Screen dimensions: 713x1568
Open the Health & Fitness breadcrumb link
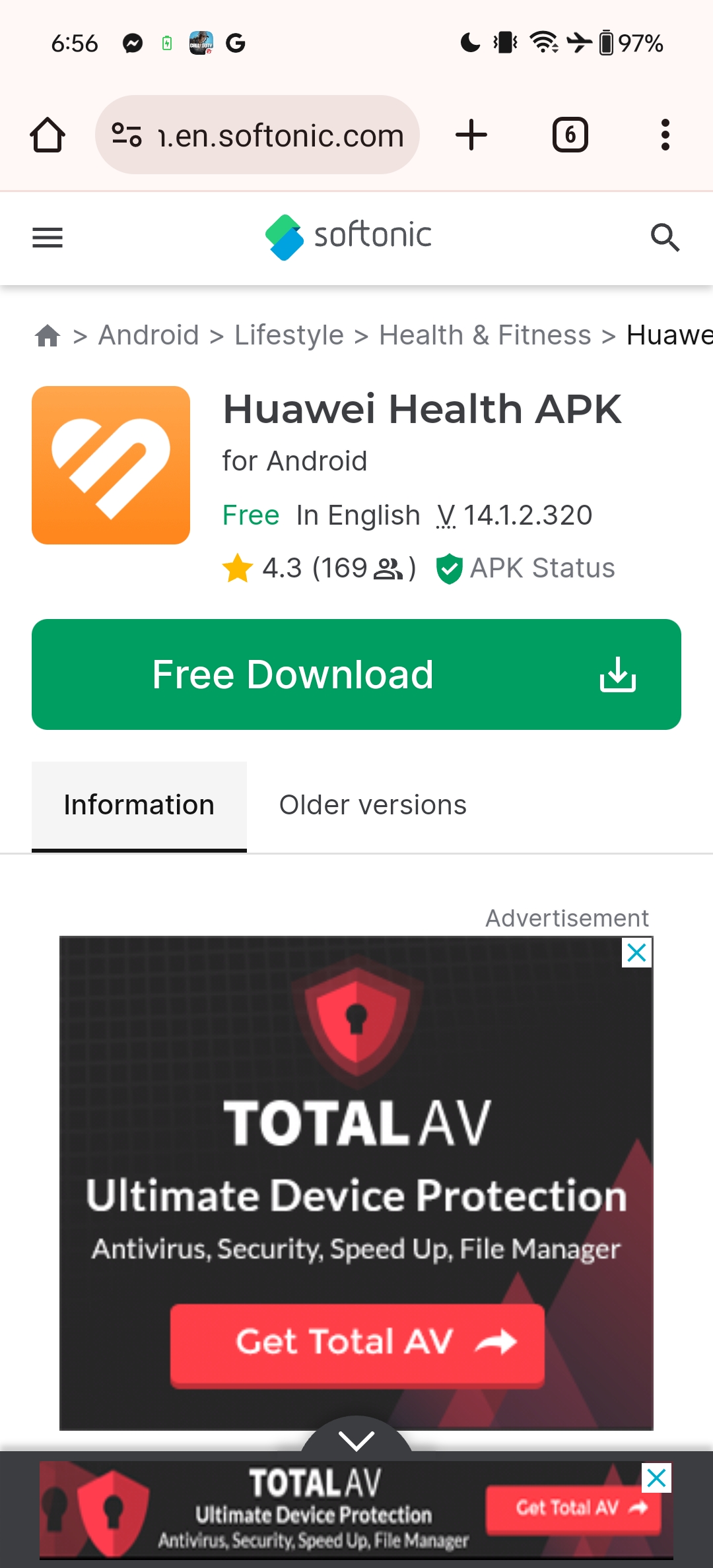pyautogui.click(x=485, y=335)
